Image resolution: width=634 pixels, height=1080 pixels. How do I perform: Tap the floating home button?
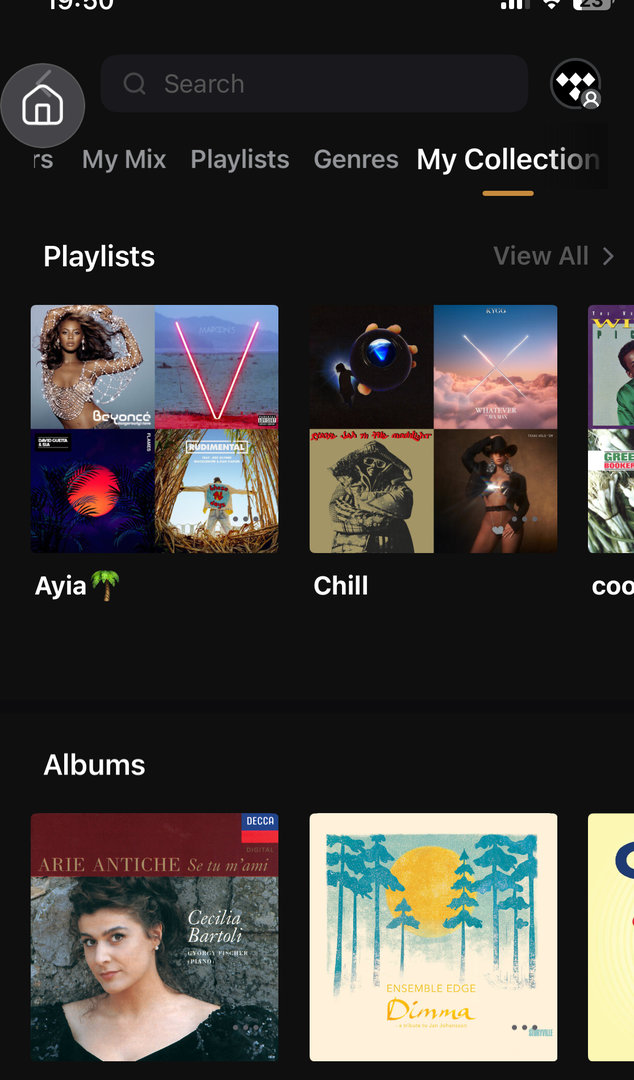pos(42,106)
